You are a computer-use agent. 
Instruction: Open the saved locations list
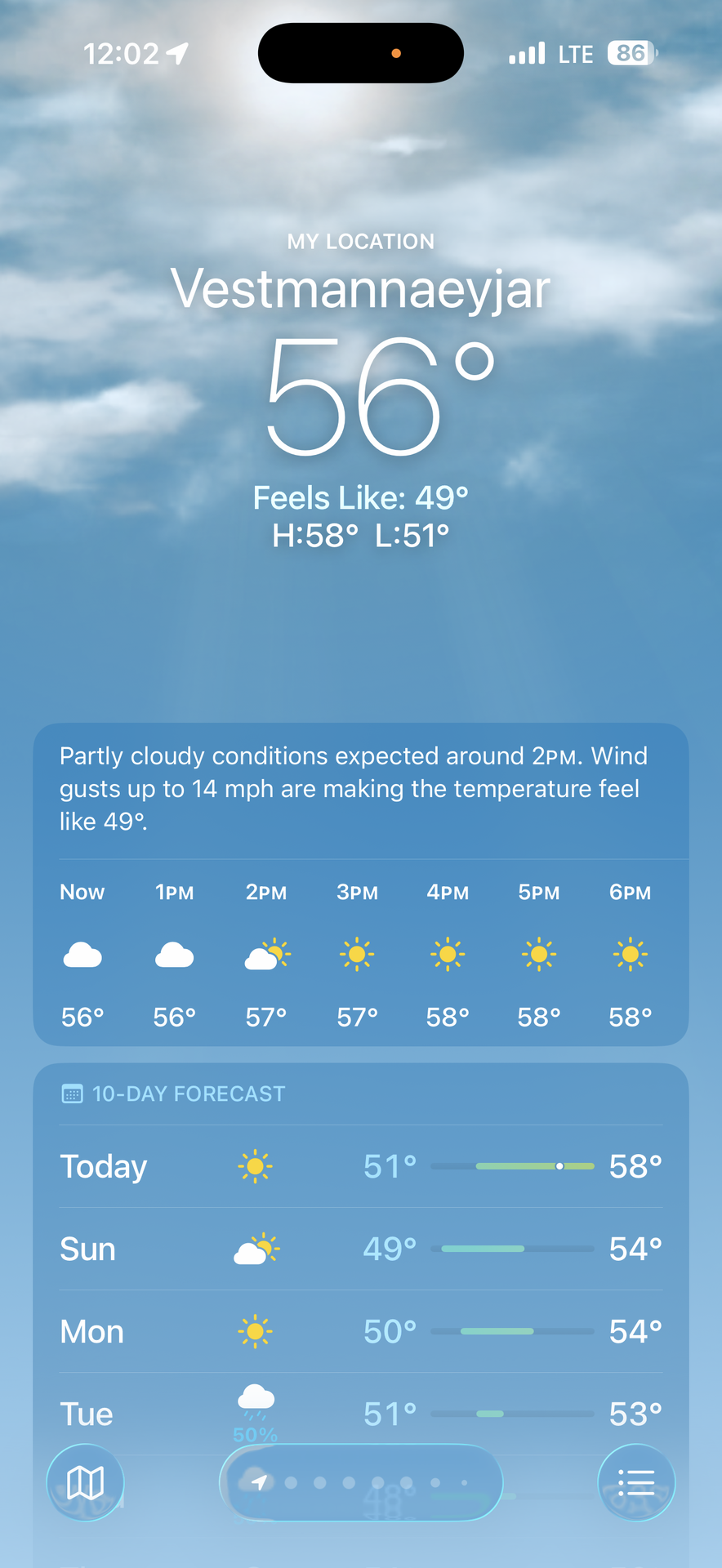(636, 1482)
